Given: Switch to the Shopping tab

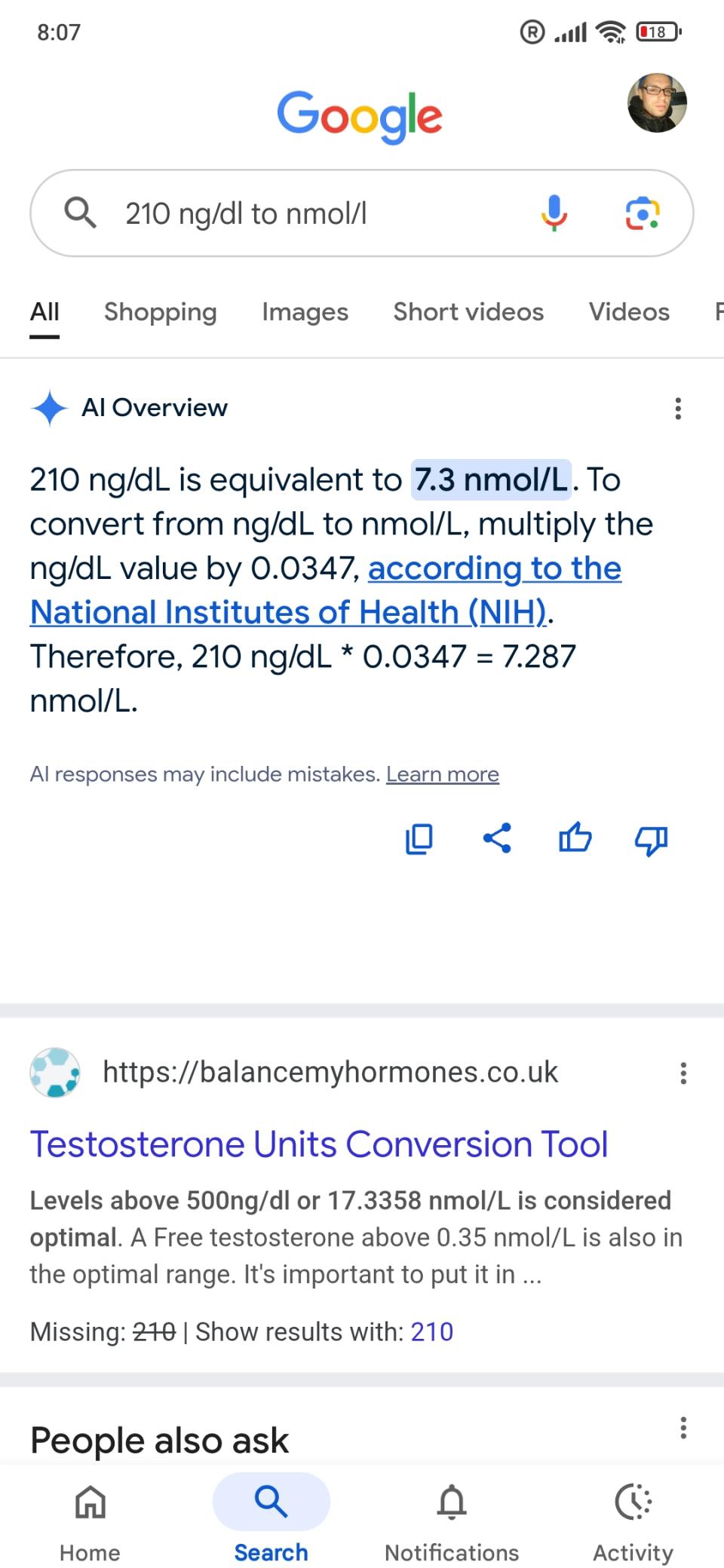Looking at the screenshot, I should (x=160, y=312).
